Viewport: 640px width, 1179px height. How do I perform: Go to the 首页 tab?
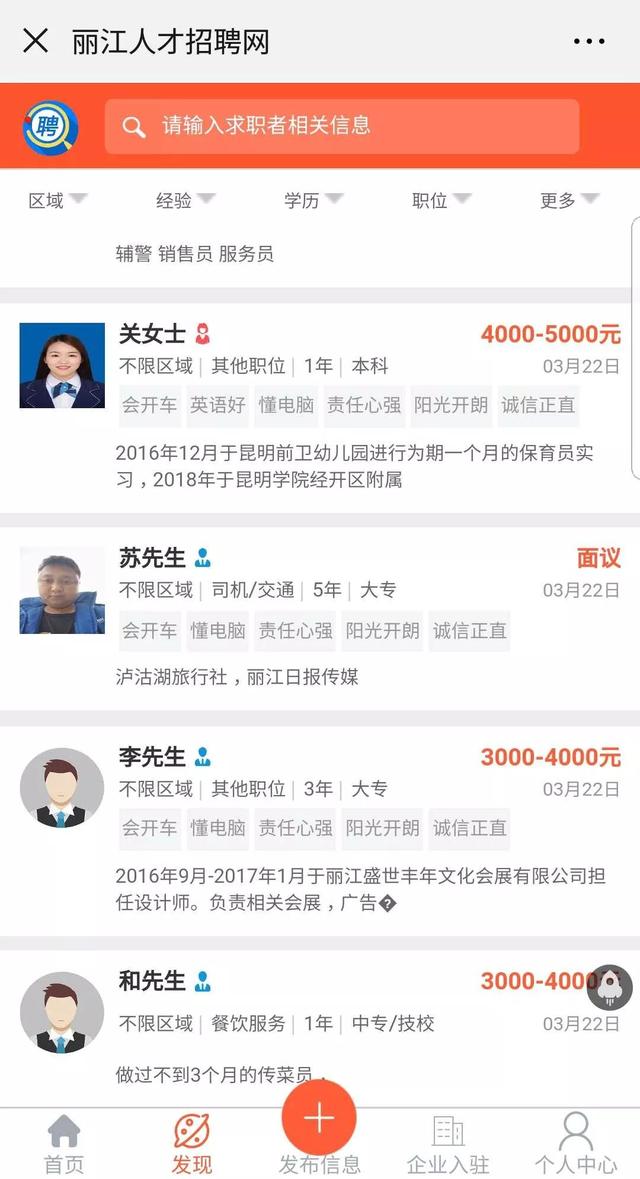point(64,1144)
